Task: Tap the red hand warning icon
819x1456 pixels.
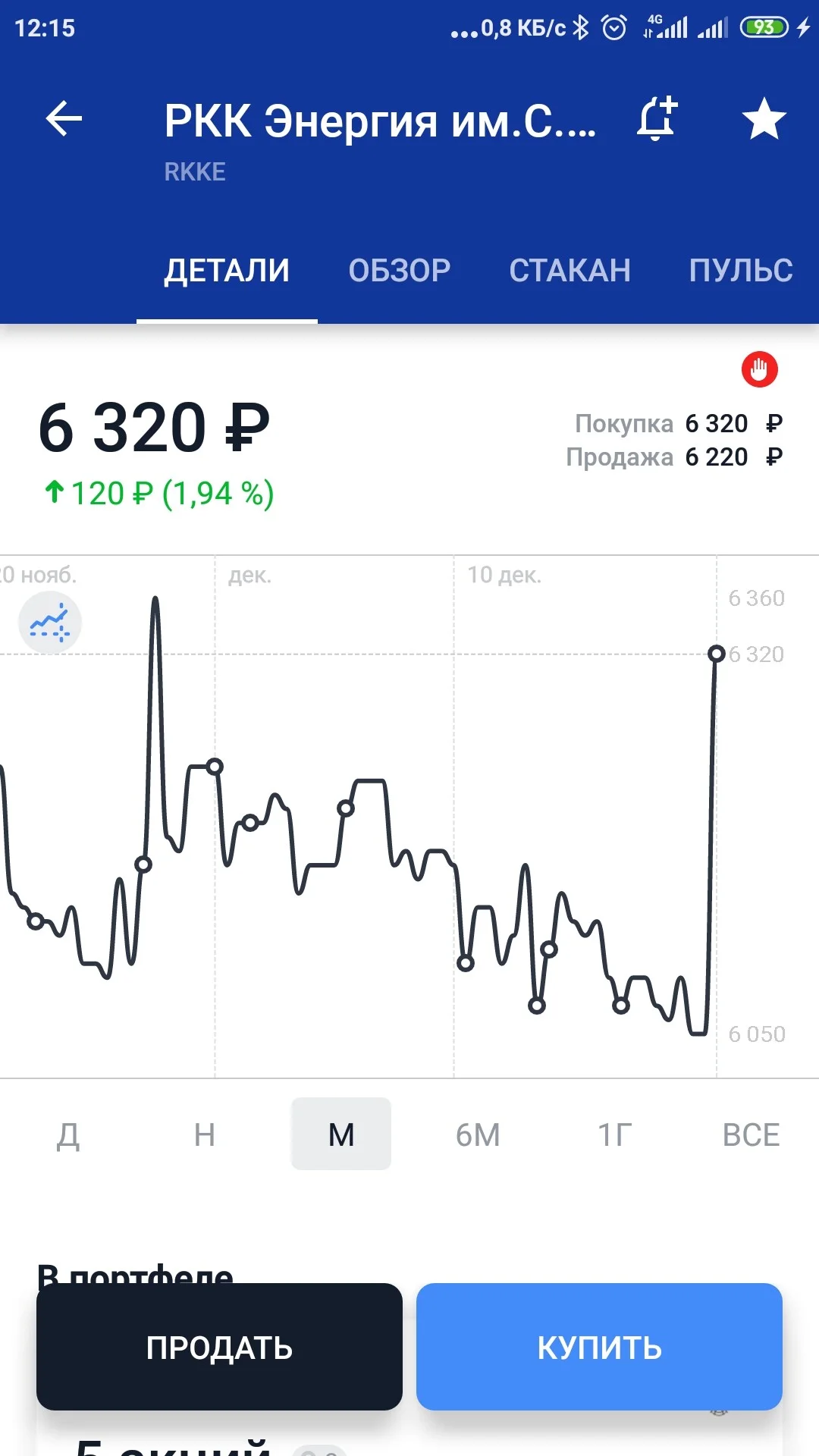Action: pyautogui.click(x=759, y=369)
